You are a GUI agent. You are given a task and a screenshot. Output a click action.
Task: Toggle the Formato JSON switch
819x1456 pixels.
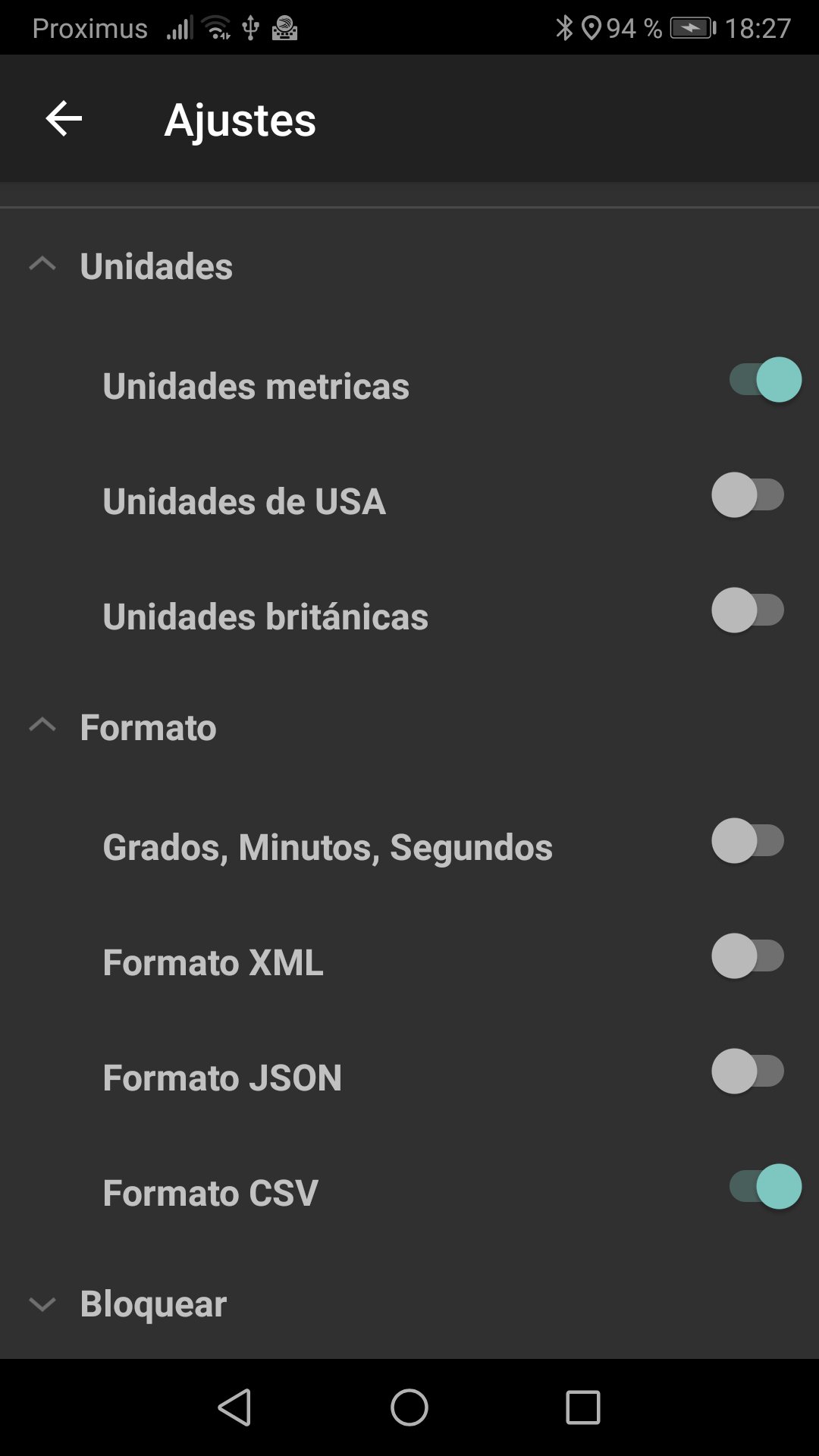(748, 1072)
